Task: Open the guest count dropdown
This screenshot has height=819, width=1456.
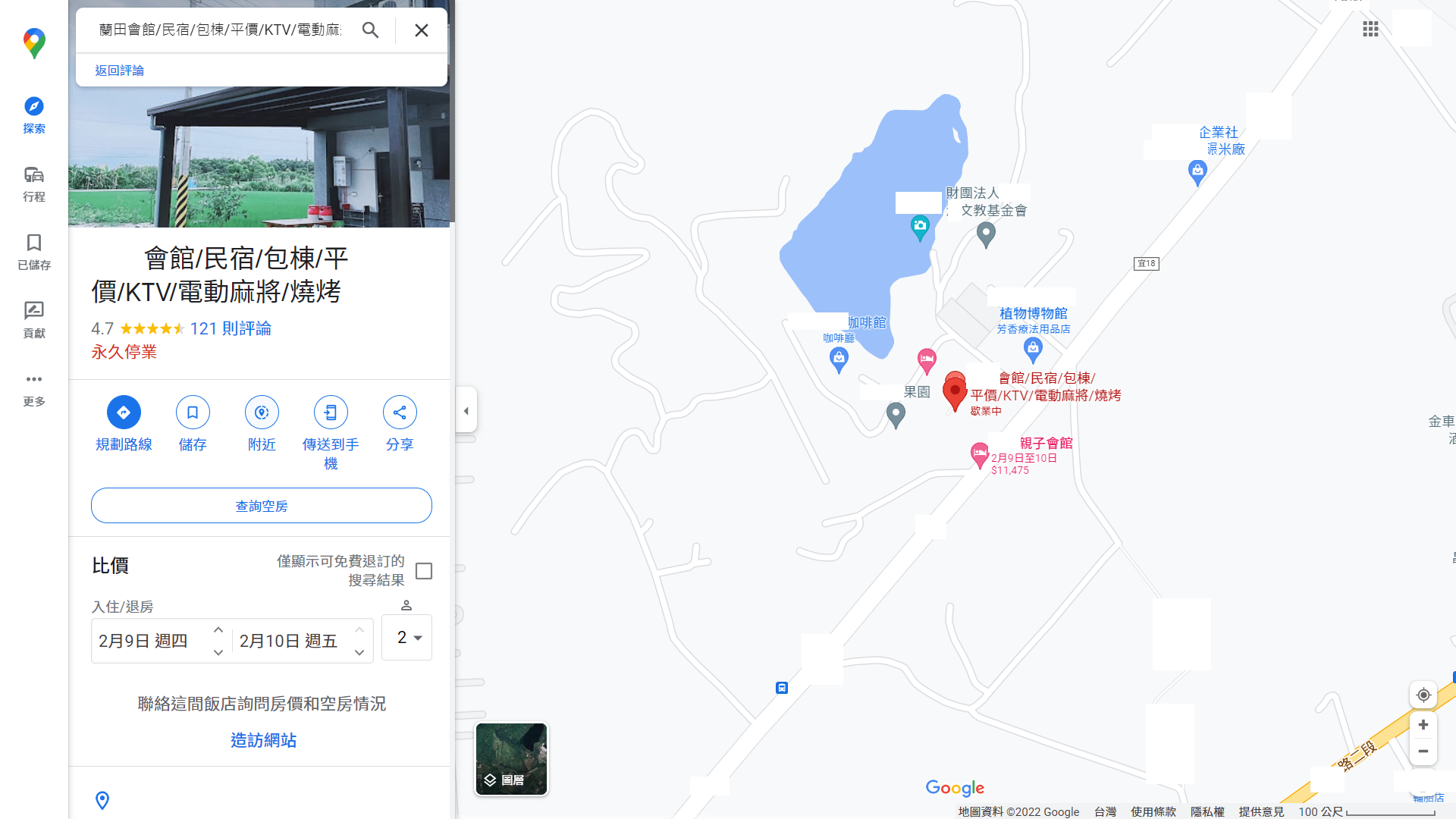Action: (x=407, y=638)
